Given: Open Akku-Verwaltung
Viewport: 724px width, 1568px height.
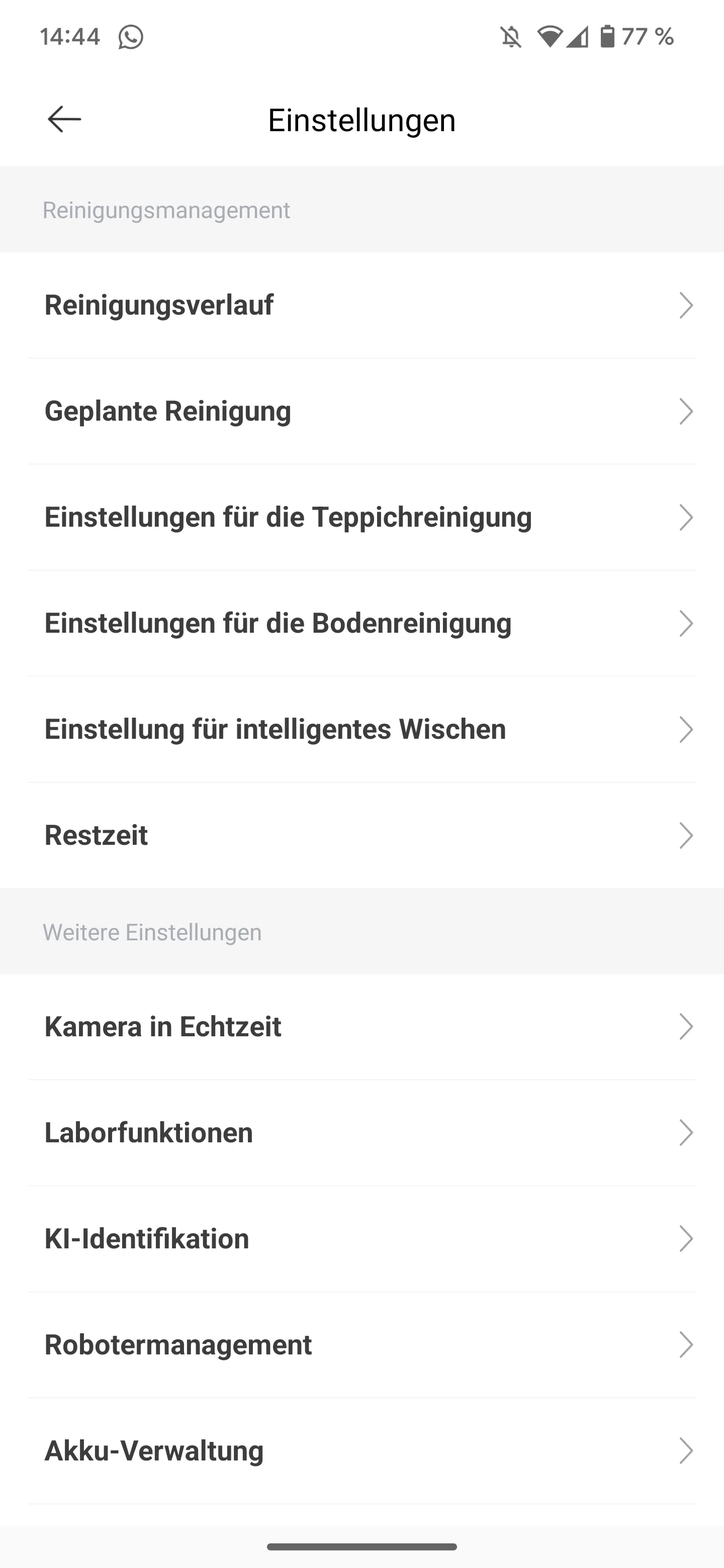Looking at the screenshot, I should pos(361,1450).
